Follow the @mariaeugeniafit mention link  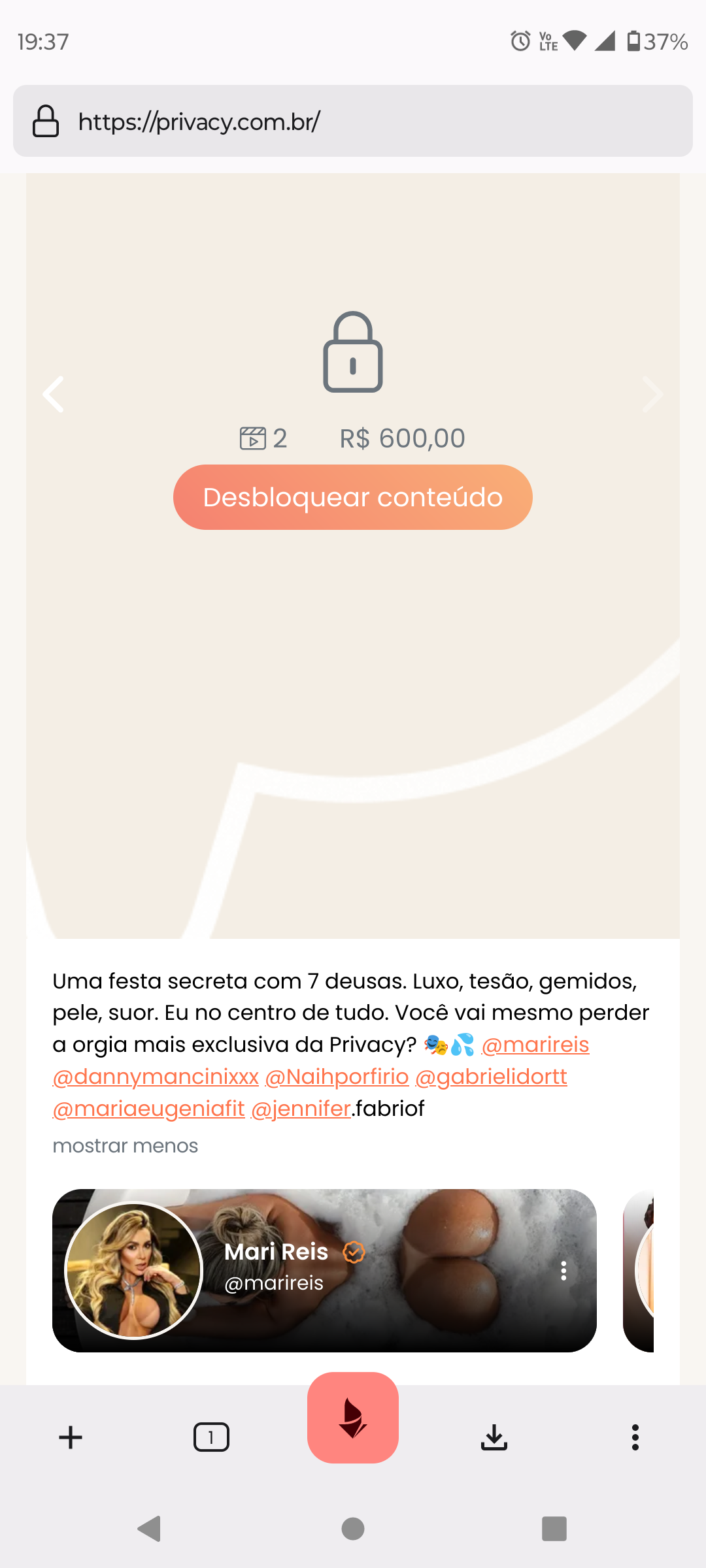[x=148, y=1109]
